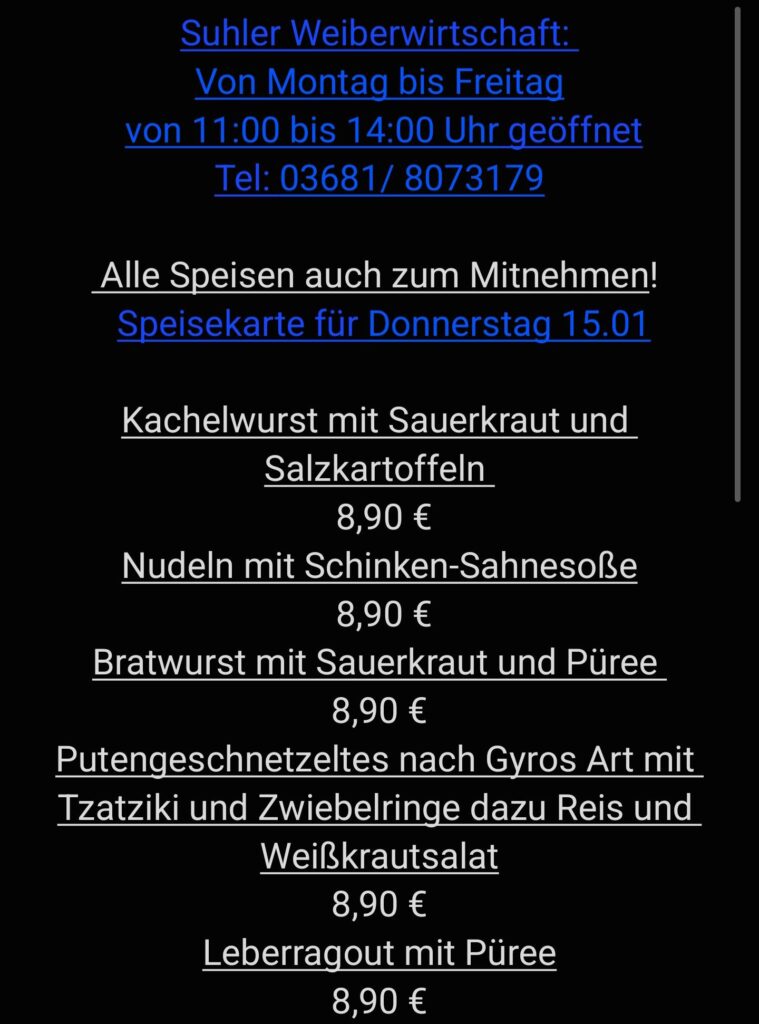Select Kachelwurst mit Sauerkraut und Salzkartoffeln
The height and width of the screenshot is (1024, 759).
[x=379, y=421]
